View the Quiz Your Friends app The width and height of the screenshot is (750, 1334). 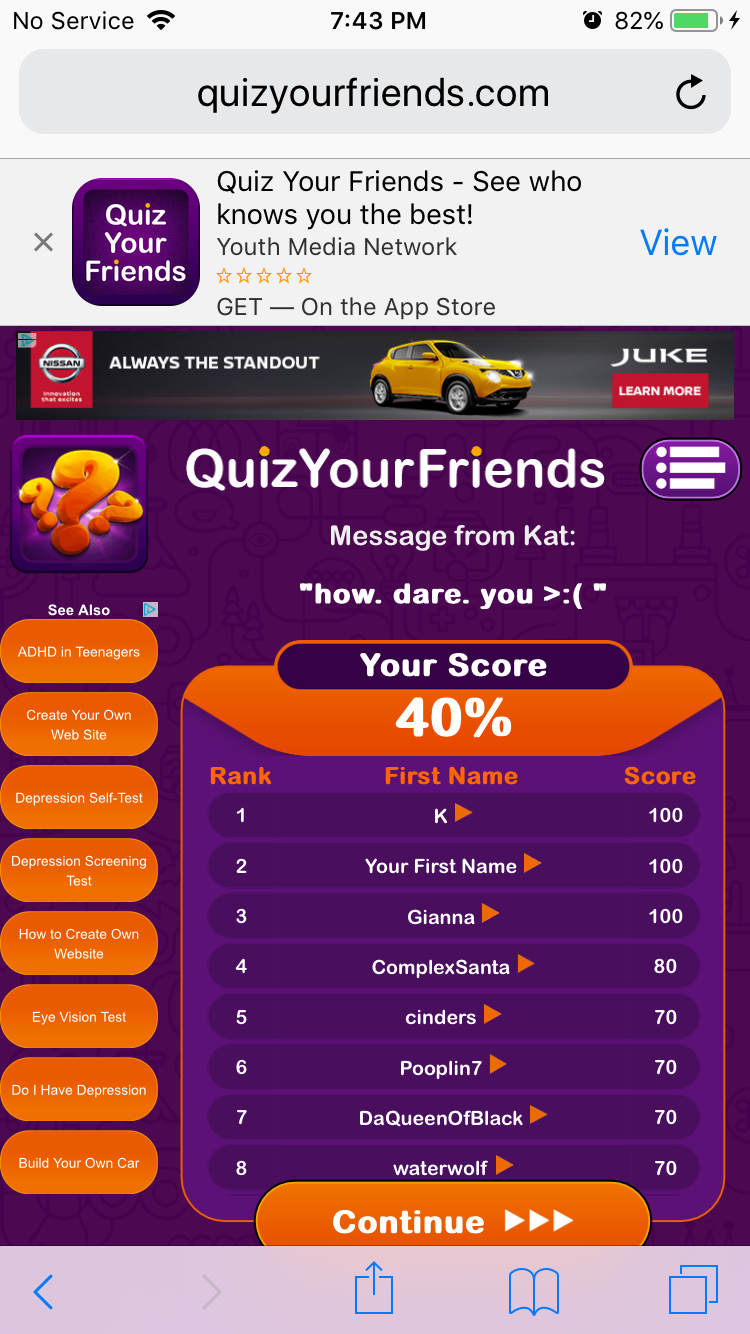(x=678, y=242)
